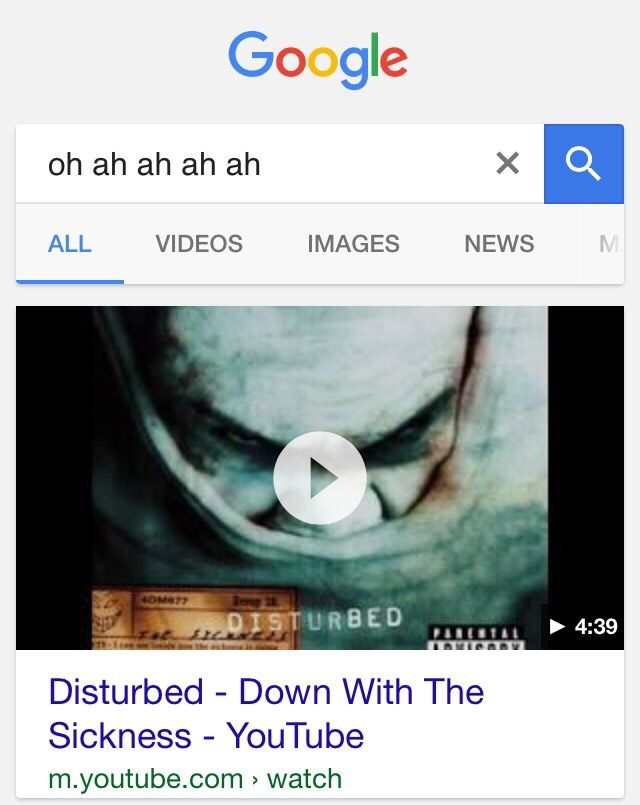Switch to the News tab
This screenshot has width=640, height=805.
point(499,244)
